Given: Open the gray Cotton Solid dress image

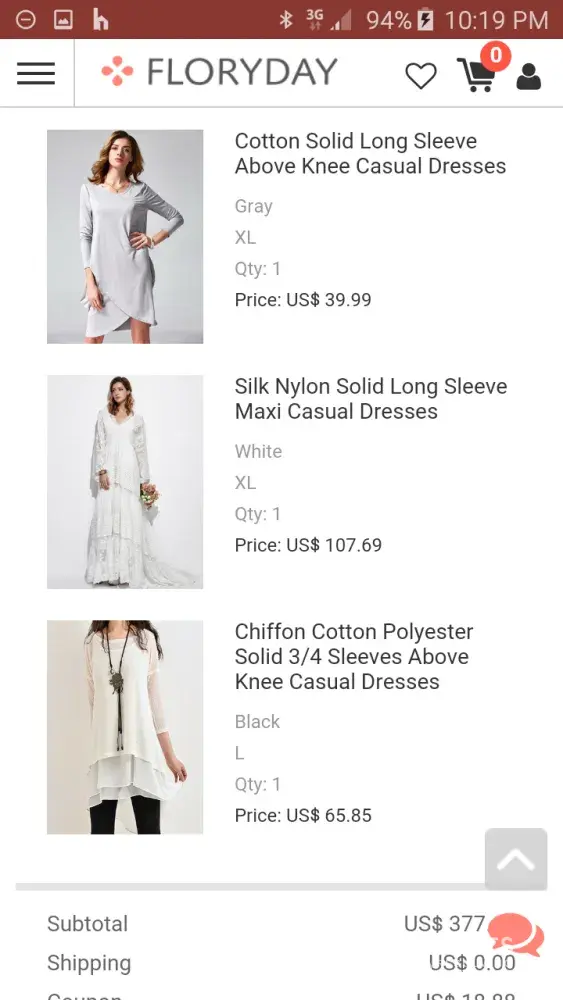Looking at the screenshot, I should coord(125,237).
